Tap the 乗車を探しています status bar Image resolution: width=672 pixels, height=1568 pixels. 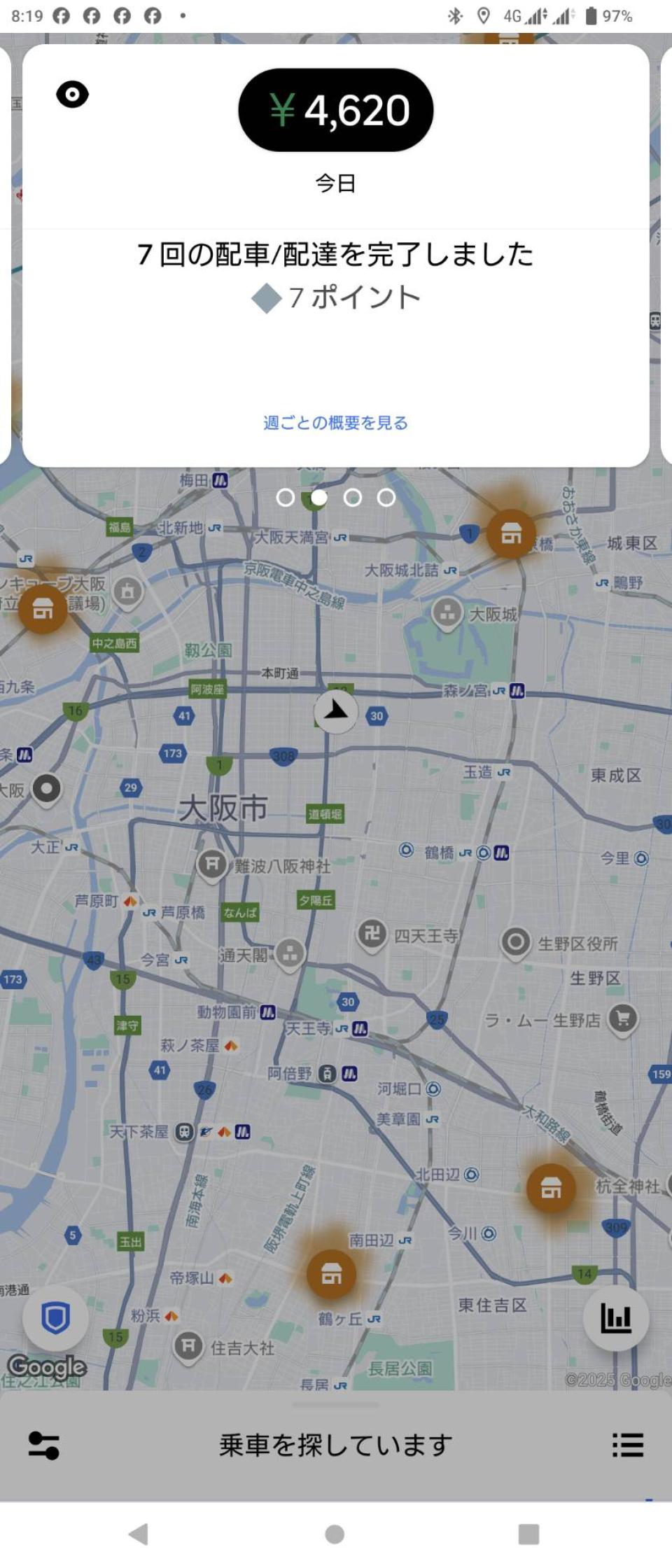pos(335,1445)
